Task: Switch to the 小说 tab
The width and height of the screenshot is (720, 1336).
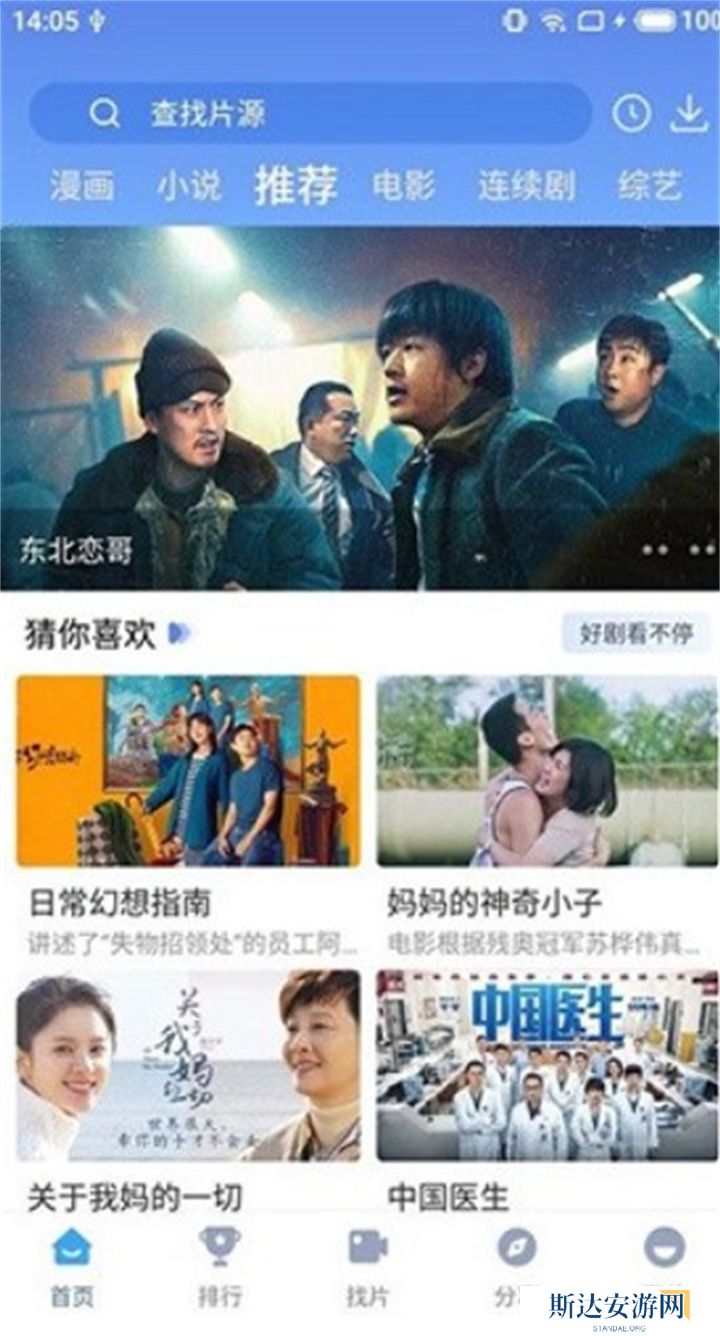Action: pyautogui.click(x=188, y=186)
